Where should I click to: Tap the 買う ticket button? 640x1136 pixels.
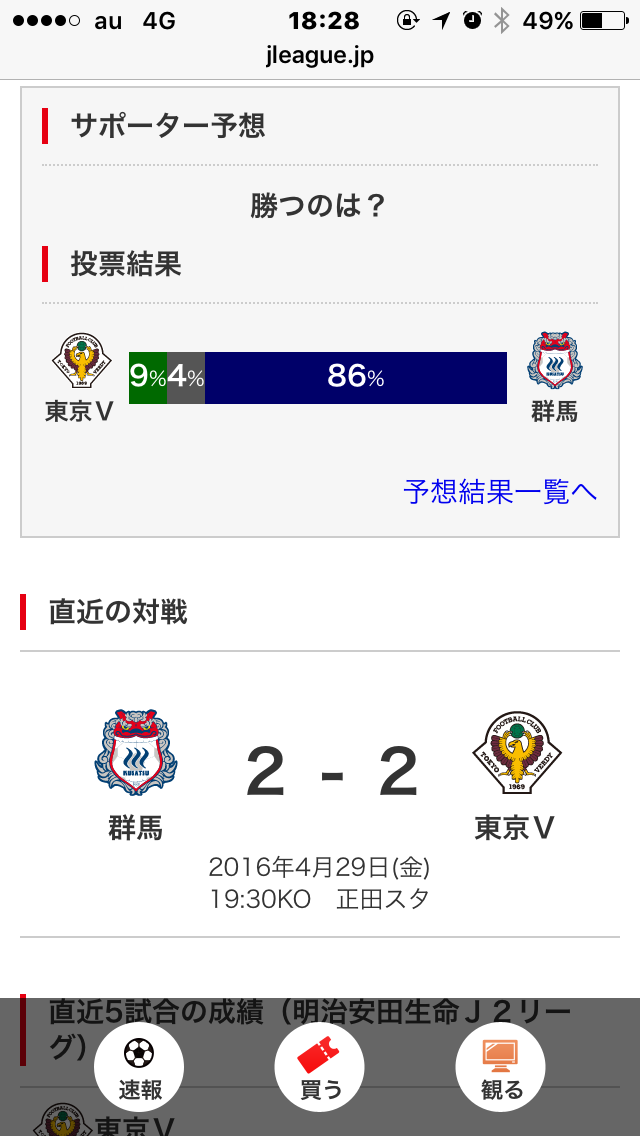(x=320, y=1067)
